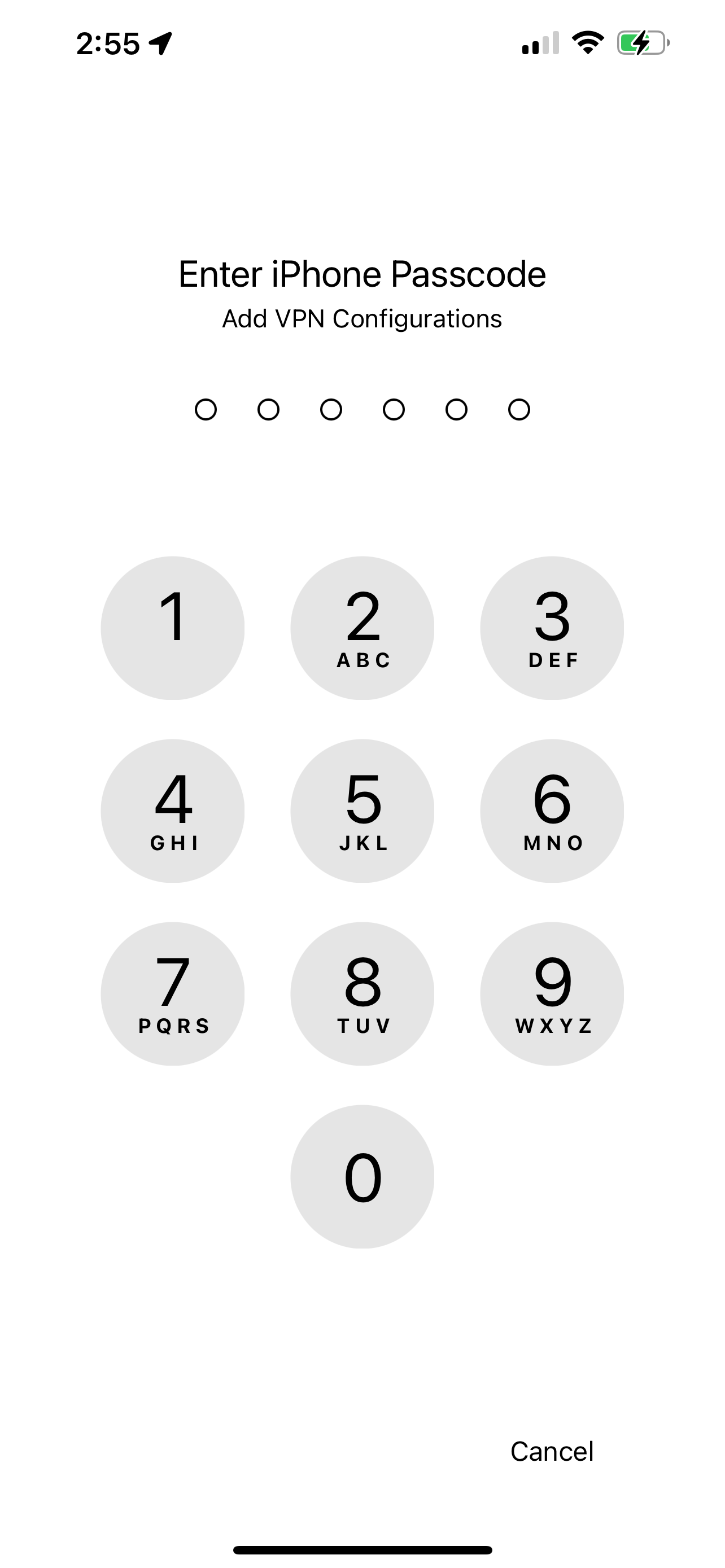Tap the home indicator bar

(x=362, y=1549)
